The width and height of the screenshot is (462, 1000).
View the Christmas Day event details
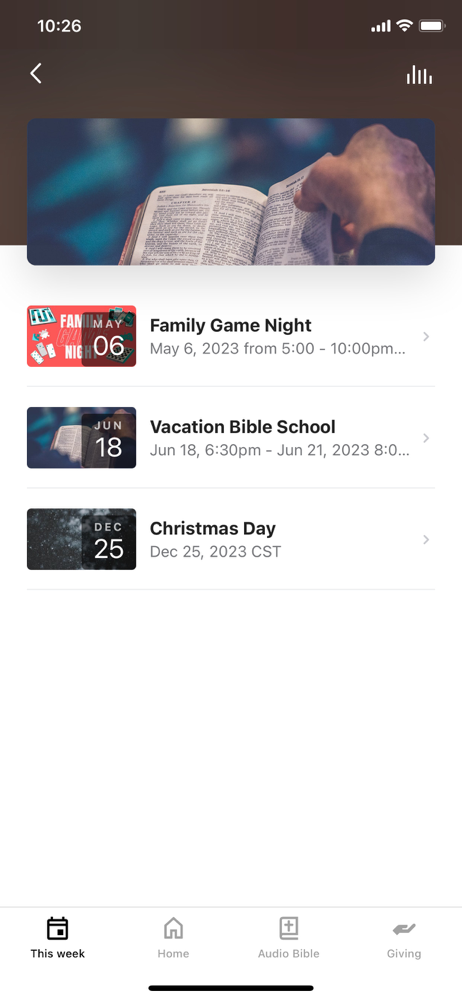click(231, 539)
